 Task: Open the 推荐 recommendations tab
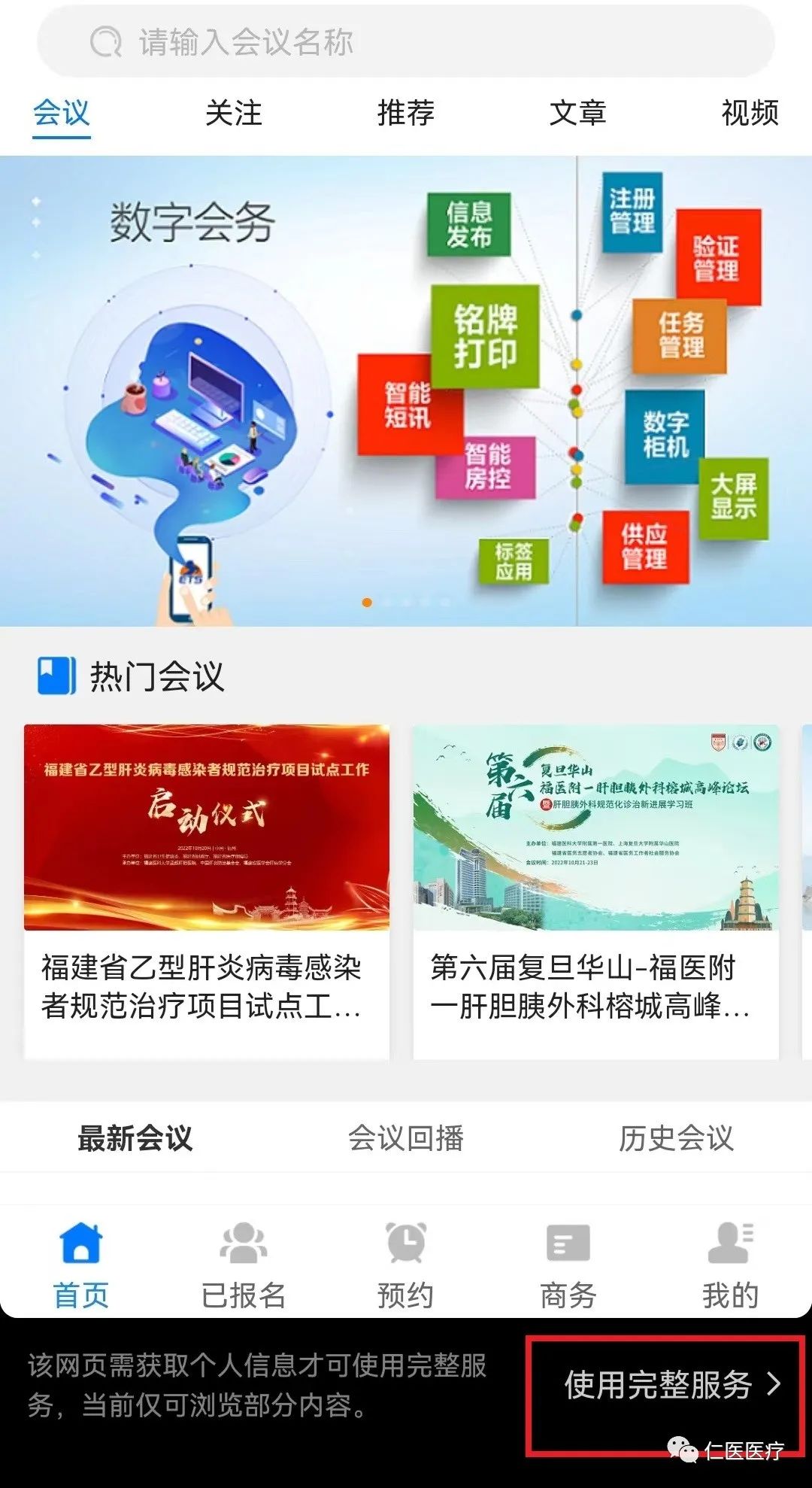click(x=407, y=113)
